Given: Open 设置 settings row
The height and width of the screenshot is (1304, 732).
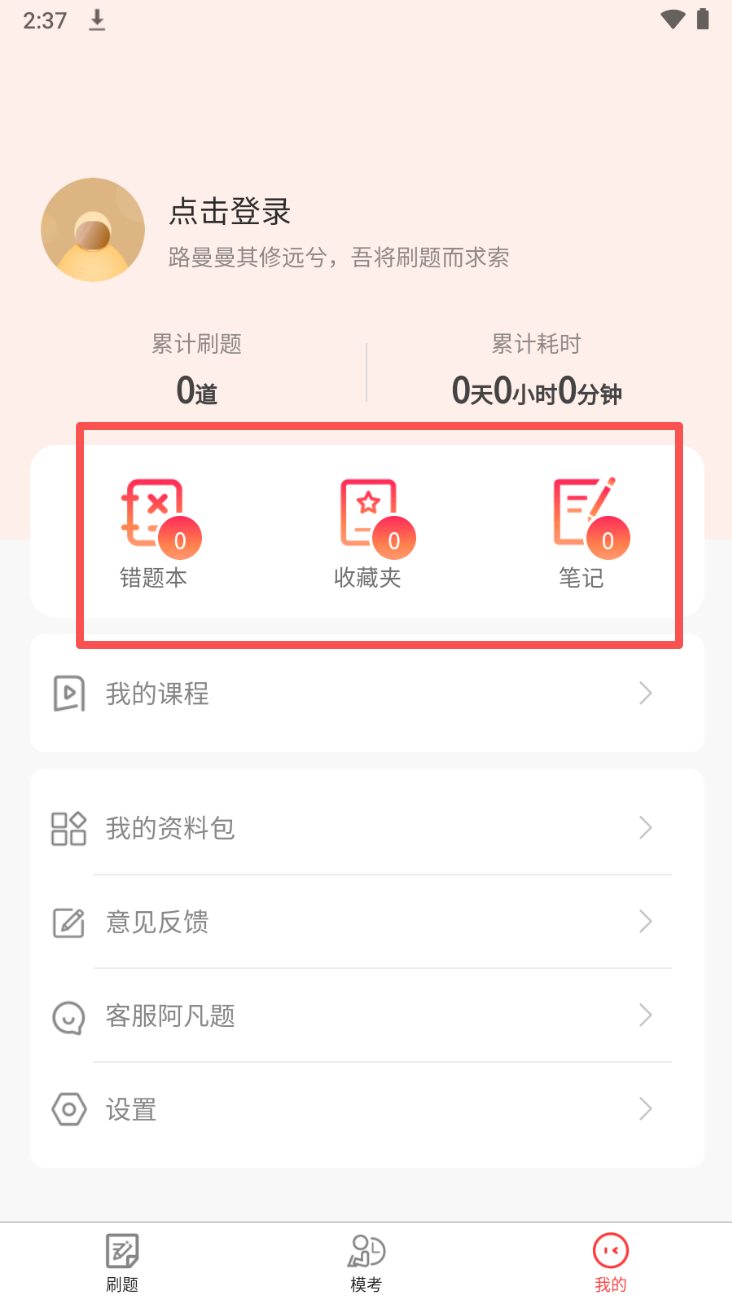Looking at the screenshot, I should click(366, 1109).
